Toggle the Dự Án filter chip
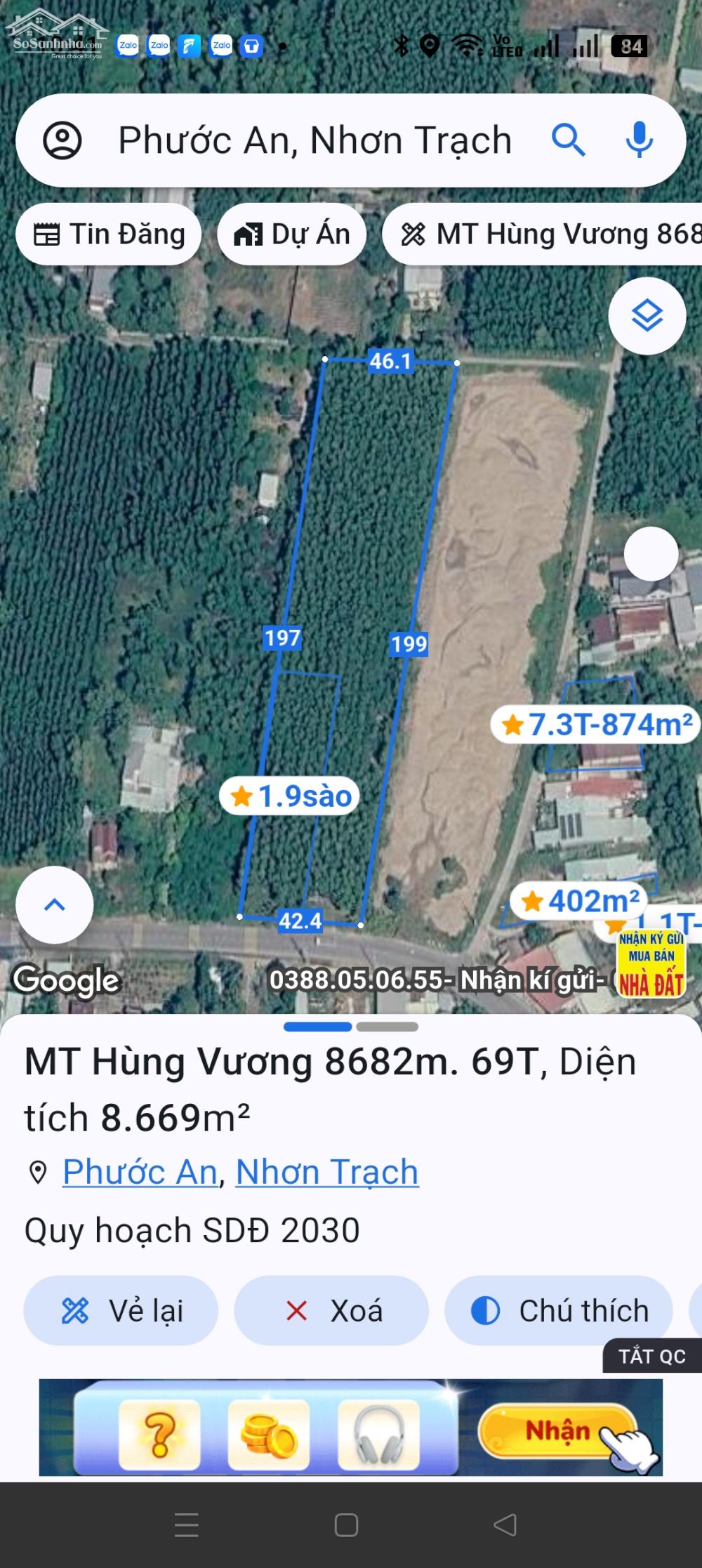This screenshot has width=702, height=1568. pos(292,234)
